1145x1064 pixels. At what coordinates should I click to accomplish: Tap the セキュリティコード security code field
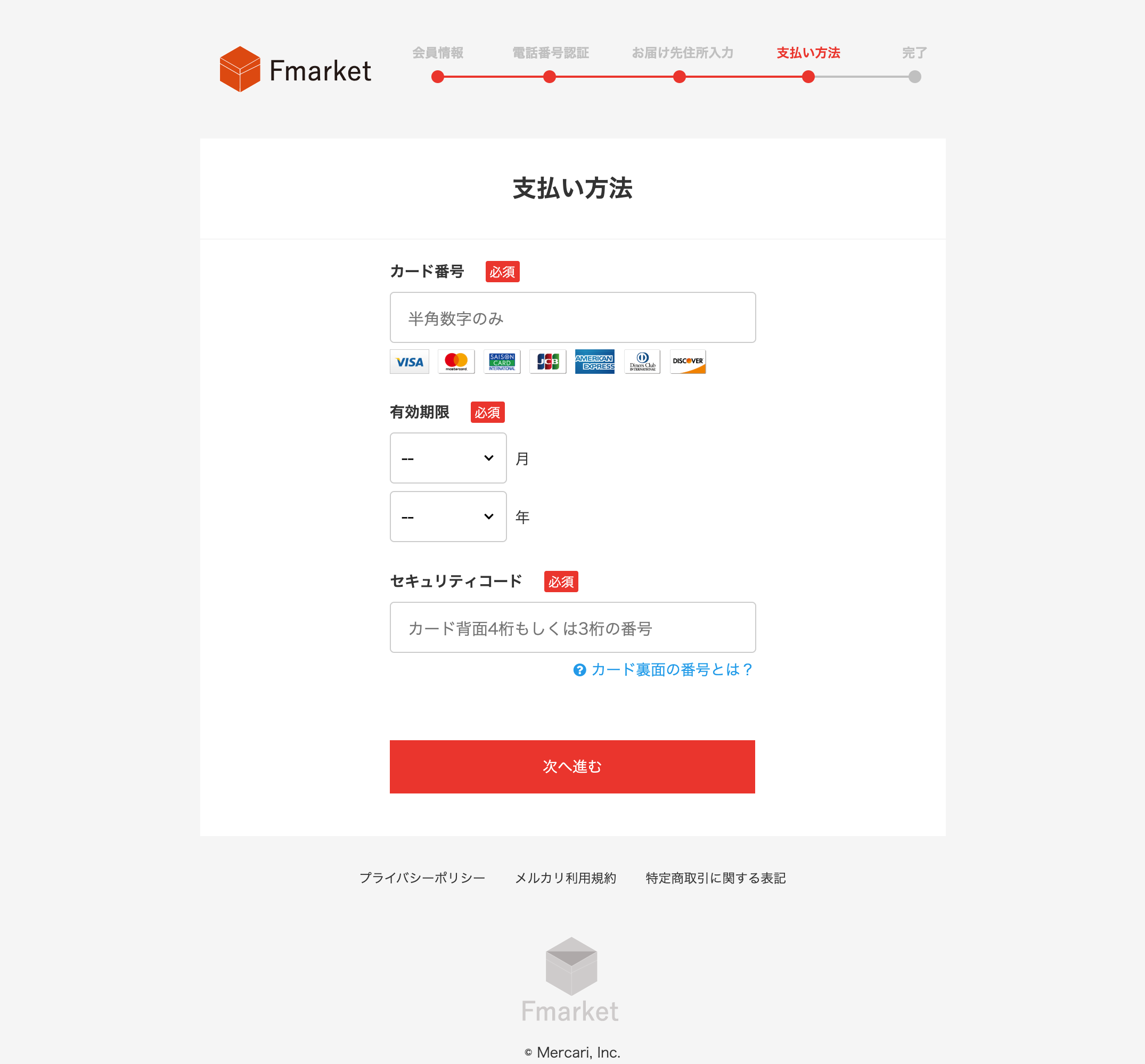572,627
